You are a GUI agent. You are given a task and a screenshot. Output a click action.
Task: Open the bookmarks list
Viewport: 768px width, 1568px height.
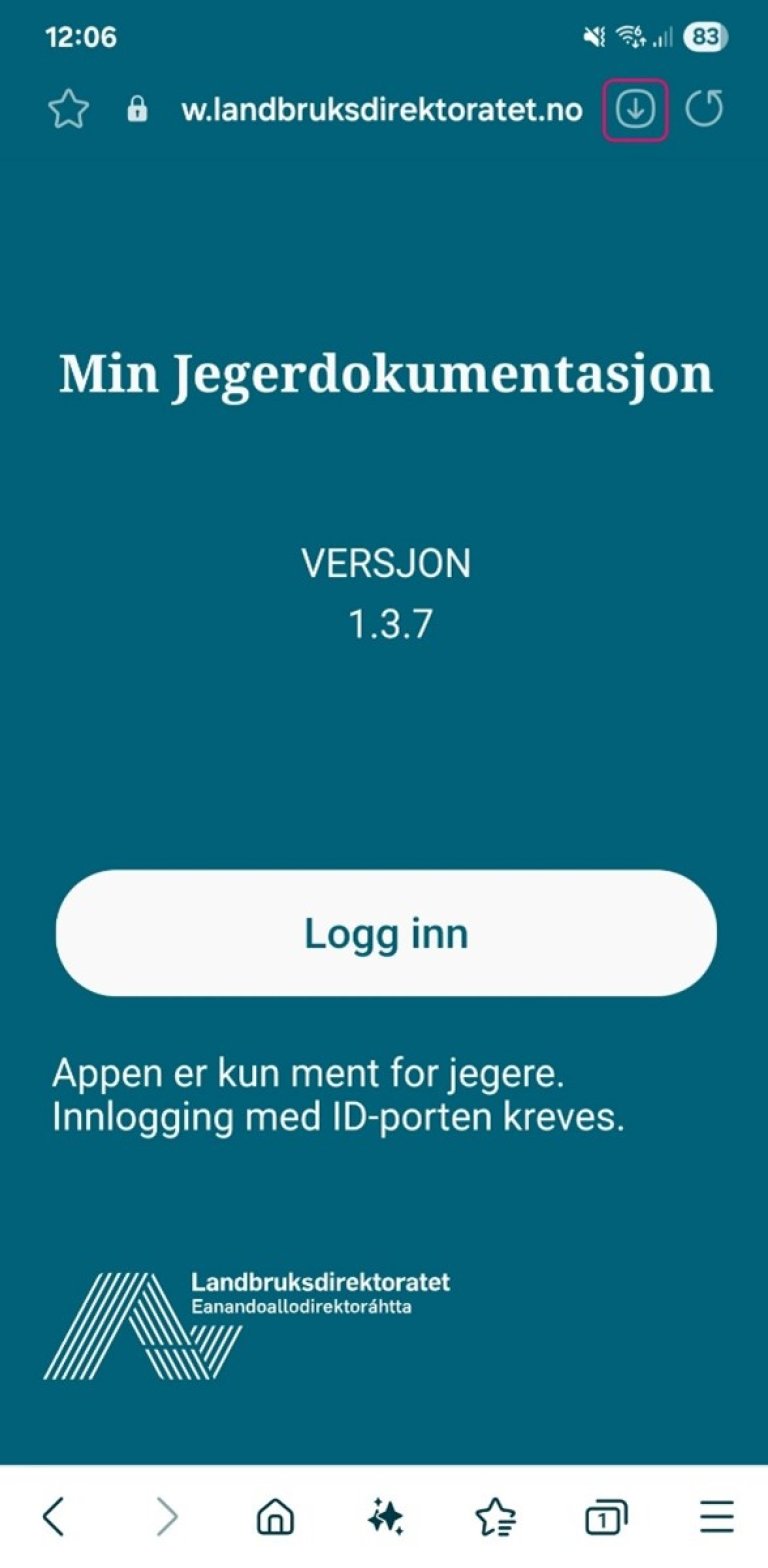click(495, 1517)
